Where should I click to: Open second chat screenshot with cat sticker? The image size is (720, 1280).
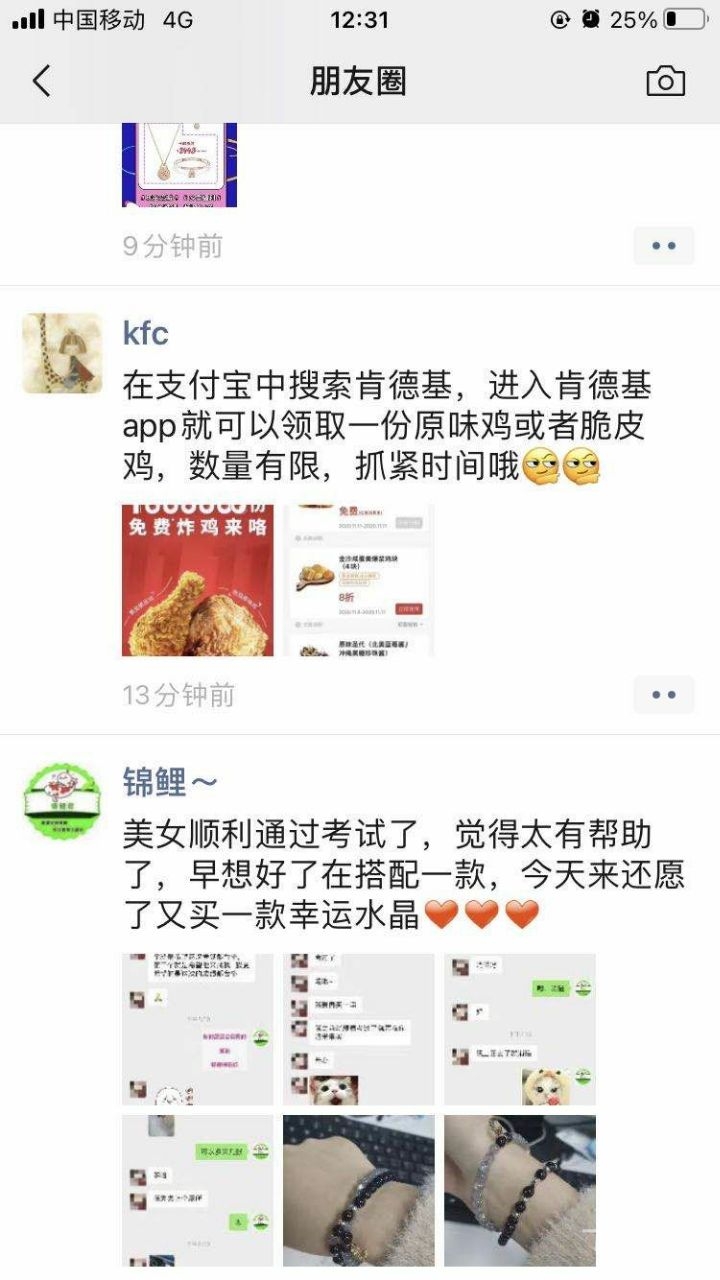pyautogui.click(x=358, y=1029)
